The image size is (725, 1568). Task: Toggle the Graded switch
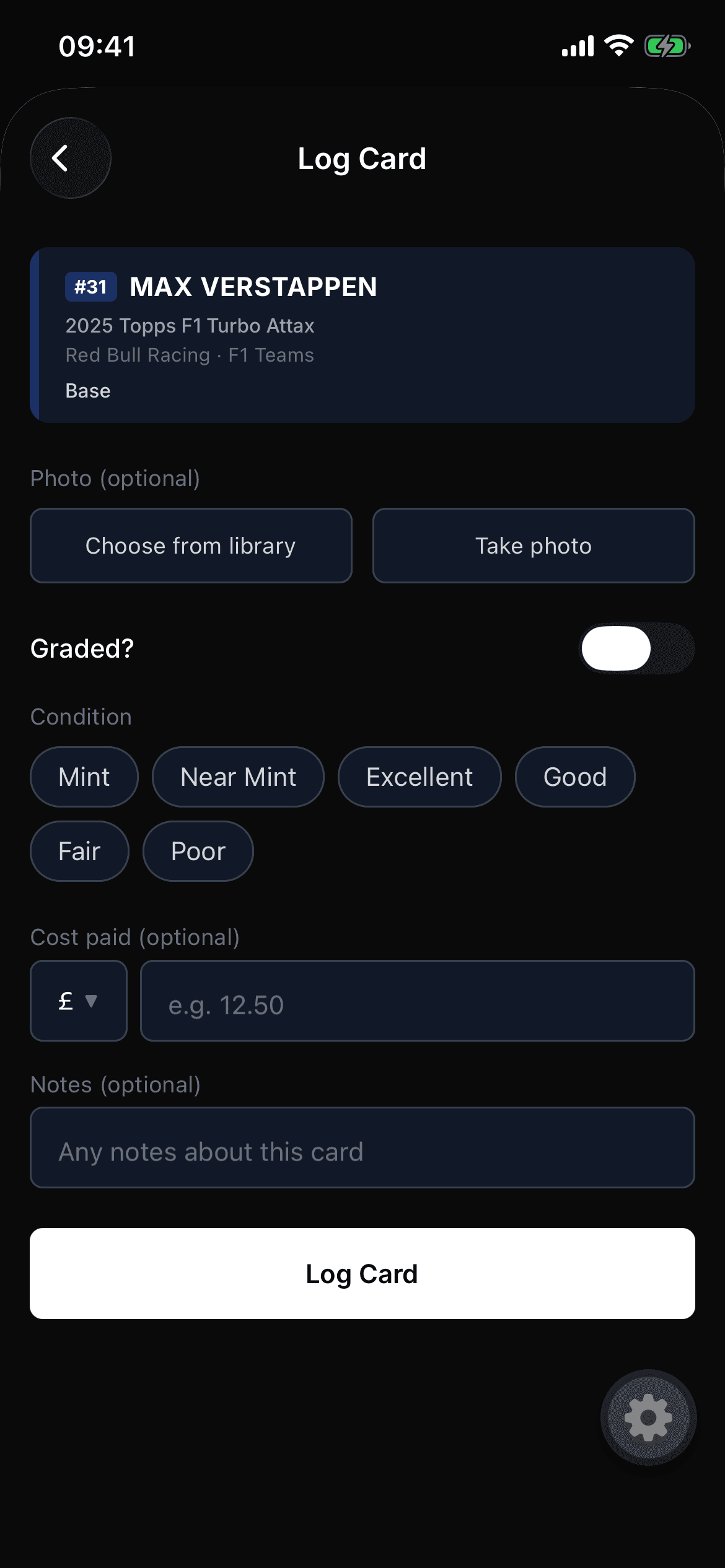tap(637, 648)
